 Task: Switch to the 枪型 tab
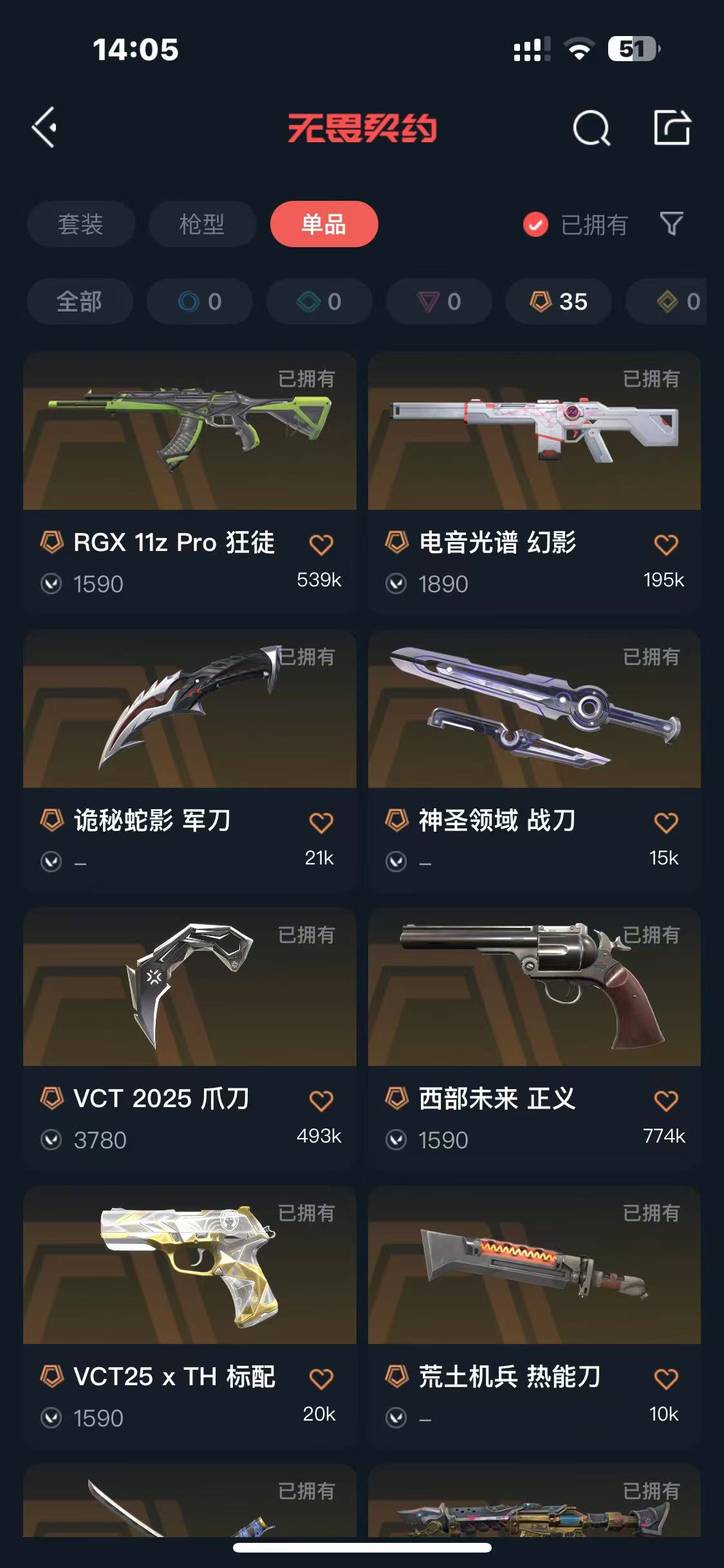tap(202, 224)
